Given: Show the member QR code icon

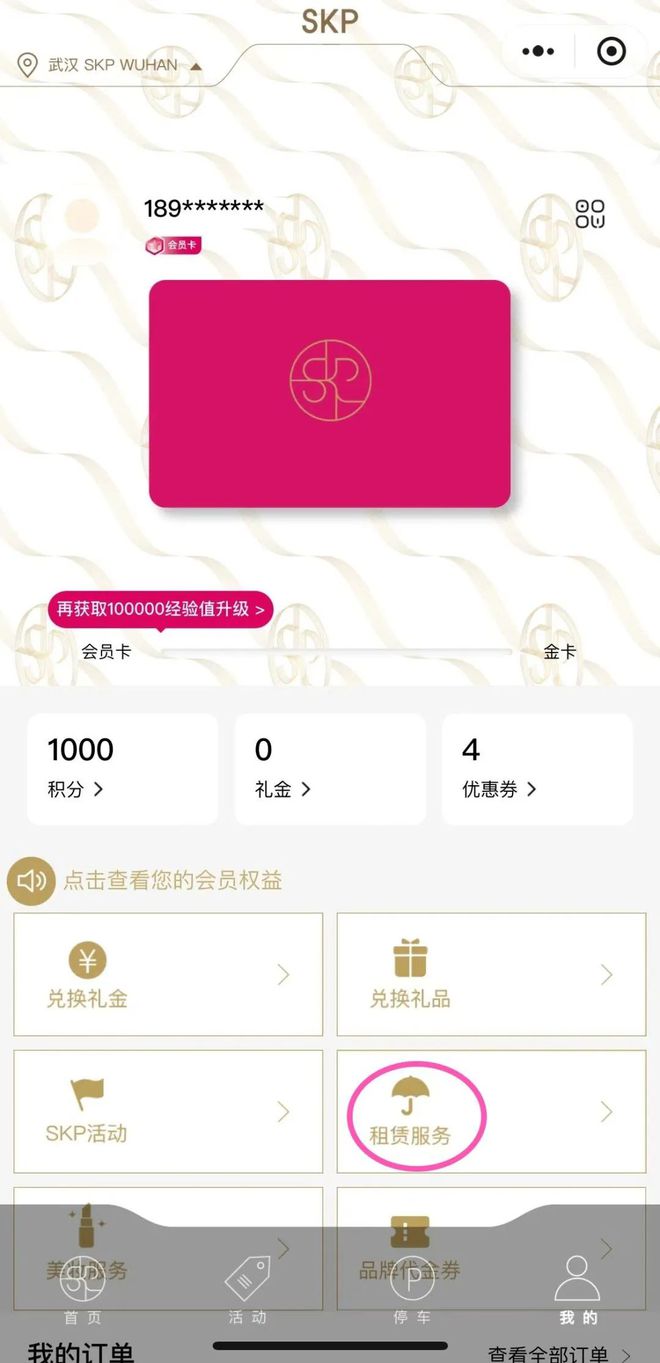Looking at the screenshot, I should (x=590, y=213).
